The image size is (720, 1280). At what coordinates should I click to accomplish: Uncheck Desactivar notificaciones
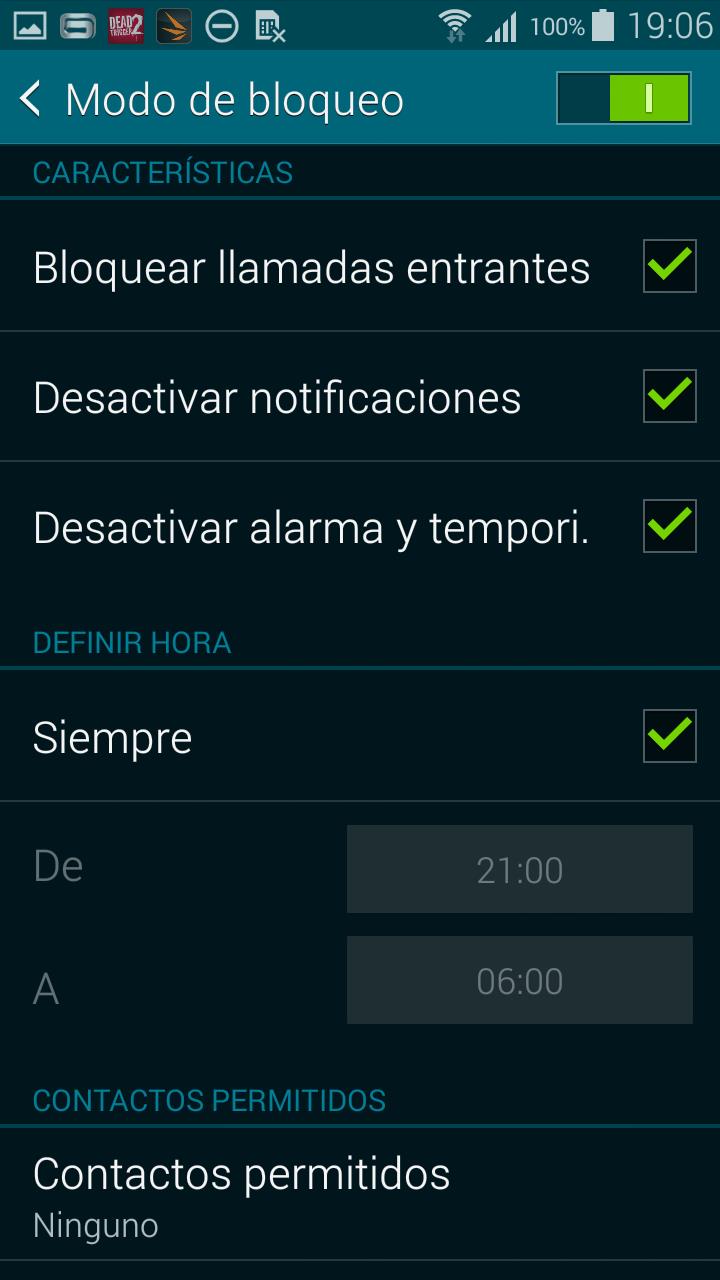[x=669, y=396]
